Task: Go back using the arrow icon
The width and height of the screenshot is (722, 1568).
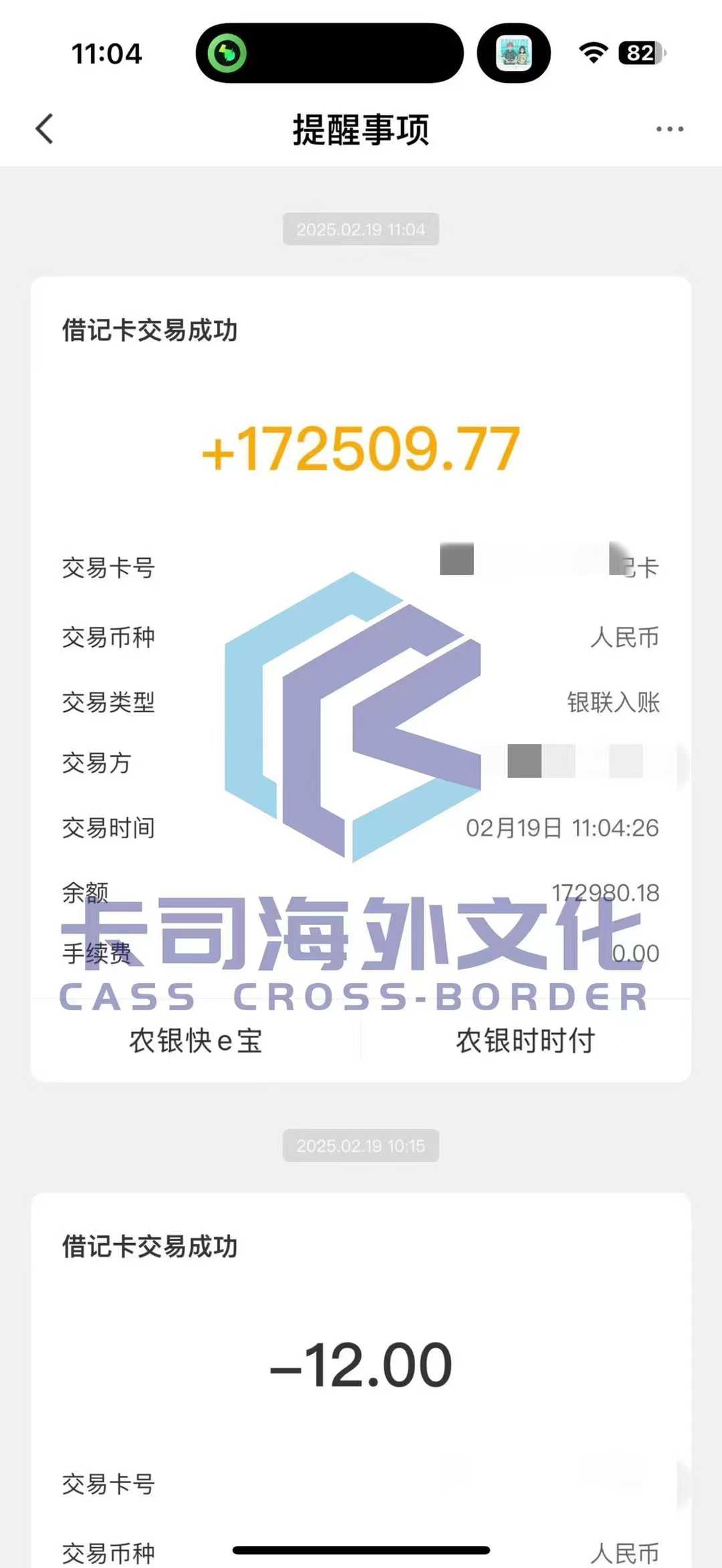Action: pyautogui.click(x=44, y=129)
